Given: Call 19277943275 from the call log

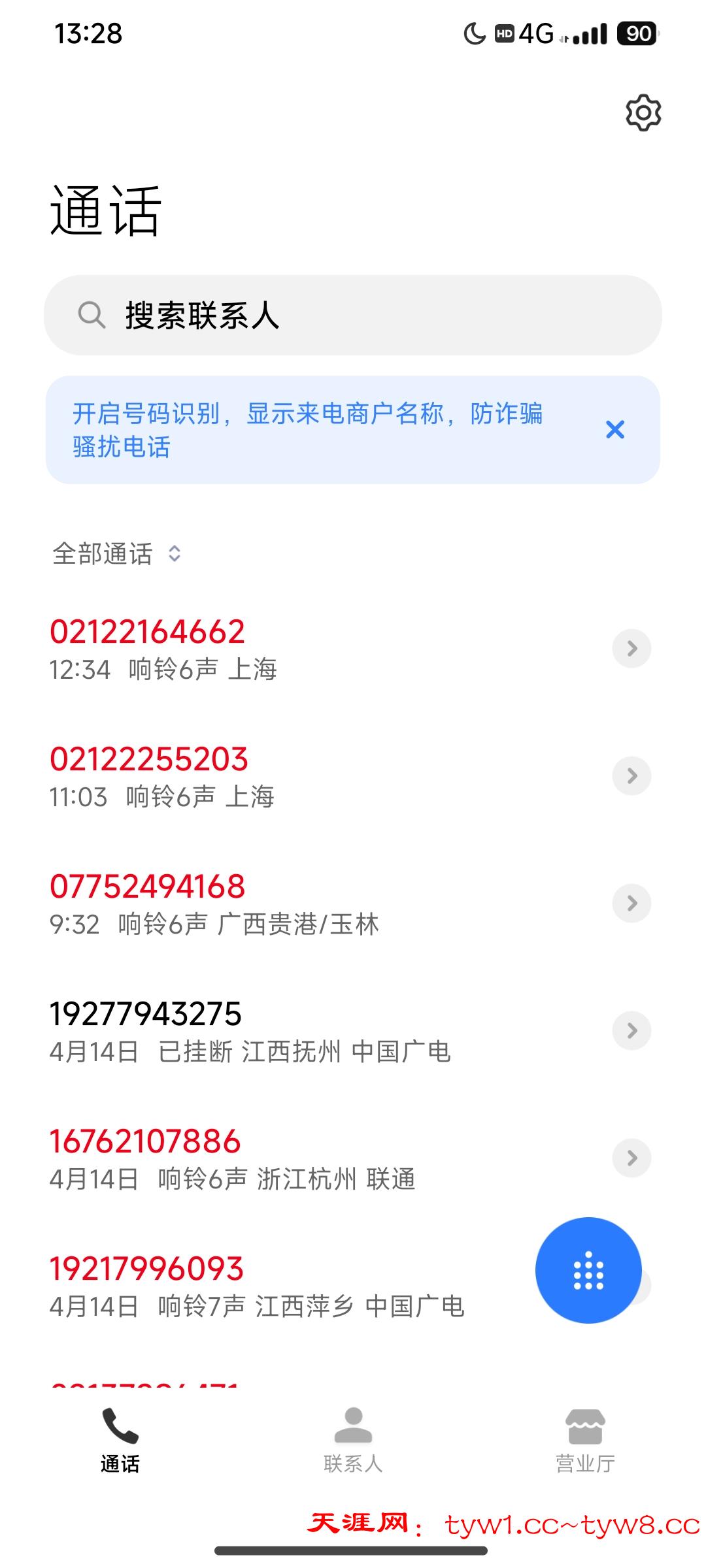Looking at the screenshot, I should coord(261,1030).
